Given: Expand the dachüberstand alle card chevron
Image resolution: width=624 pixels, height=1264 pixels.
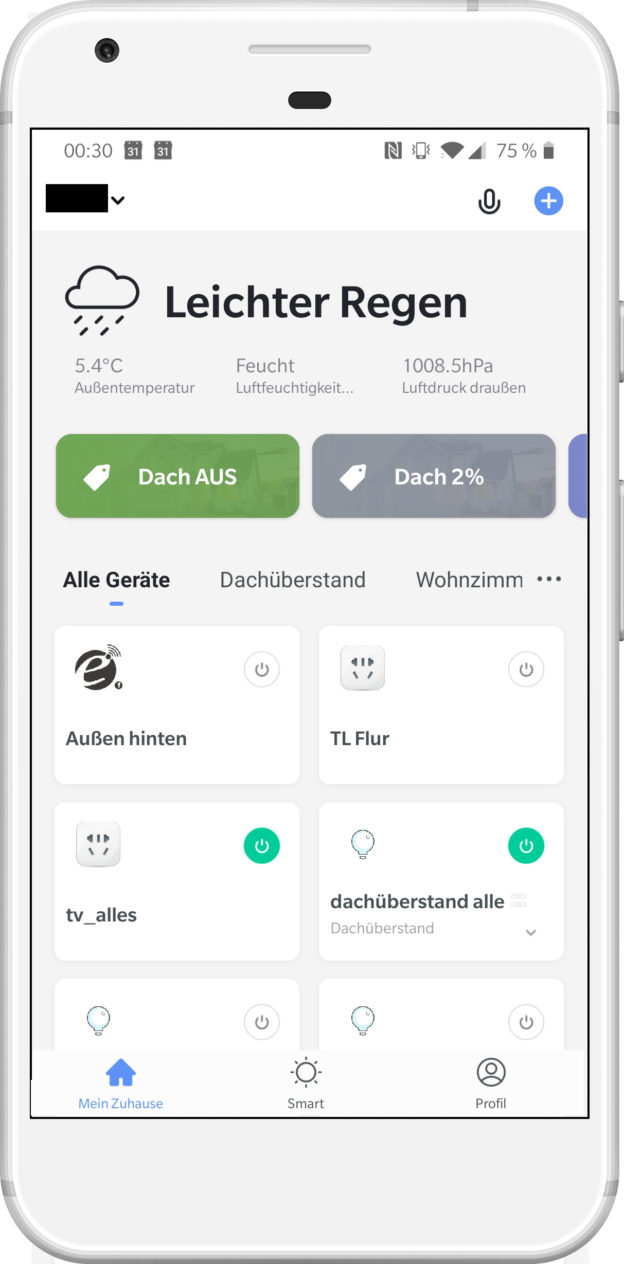Looking at the screenshot, I should [531, 932].
